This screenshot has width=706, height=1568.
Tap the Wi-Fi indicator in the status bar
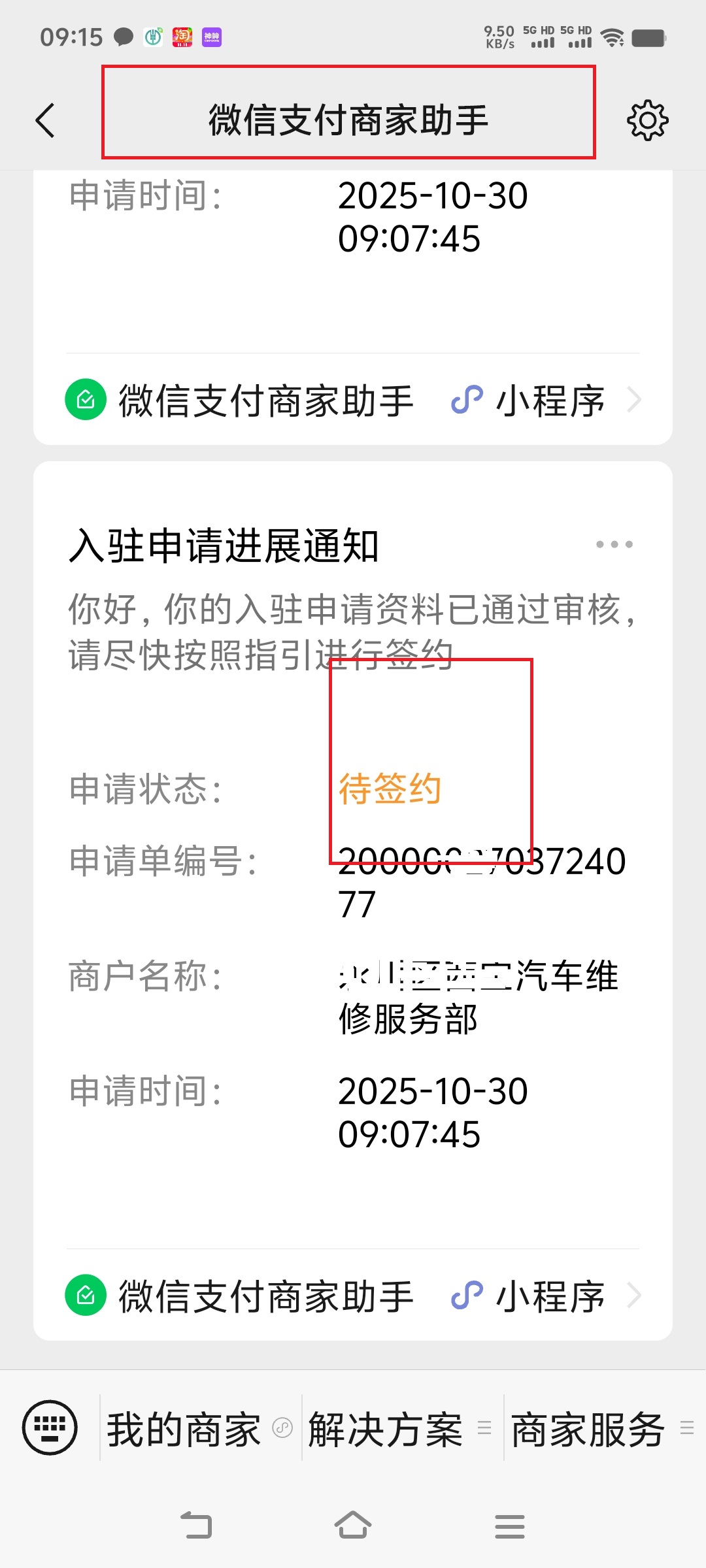[611, 37]
